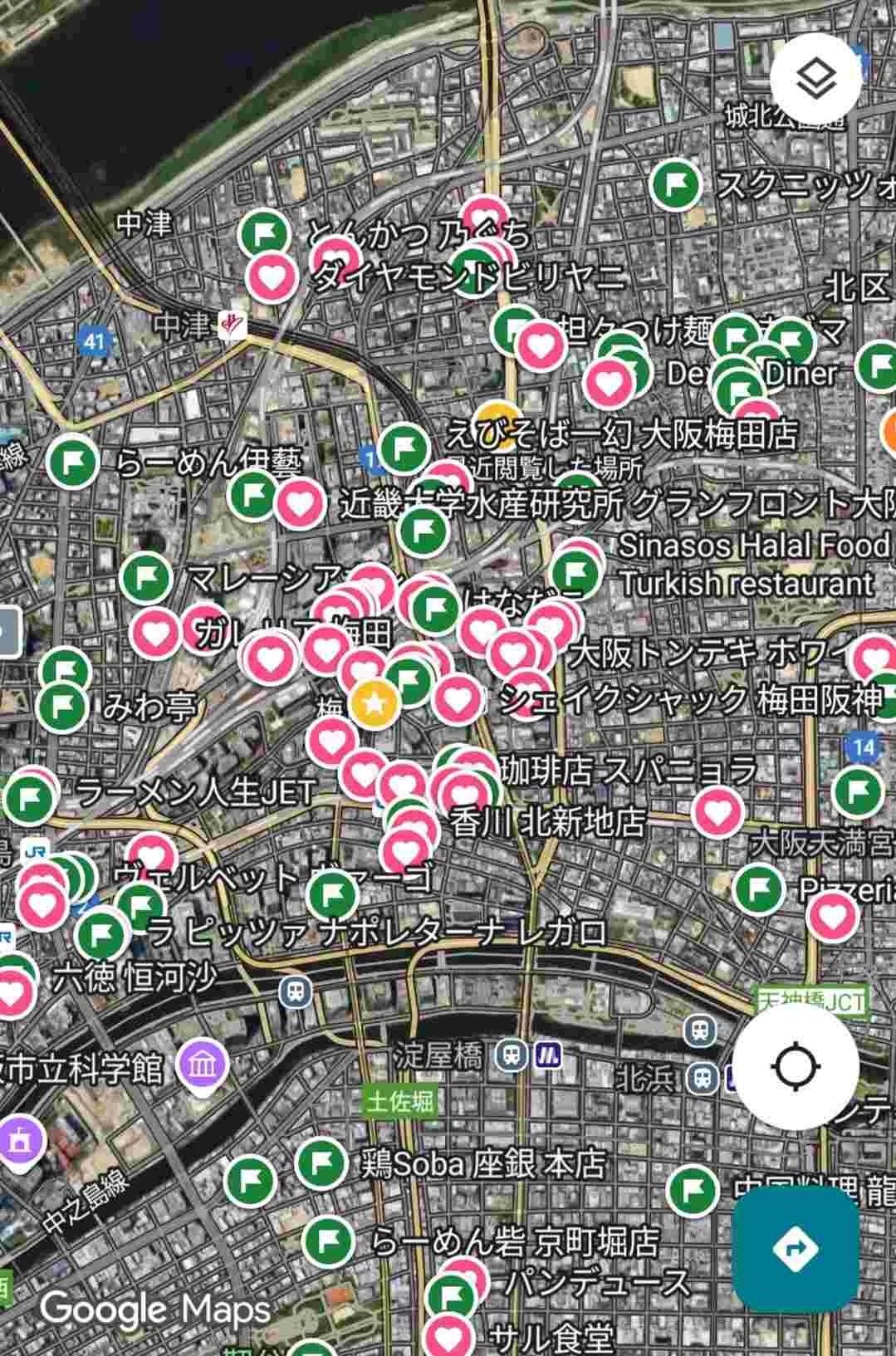Screen dimensions: 896x1356
Task: Select the らーめん伊藝 saved place pin
Action: point(72,462)
